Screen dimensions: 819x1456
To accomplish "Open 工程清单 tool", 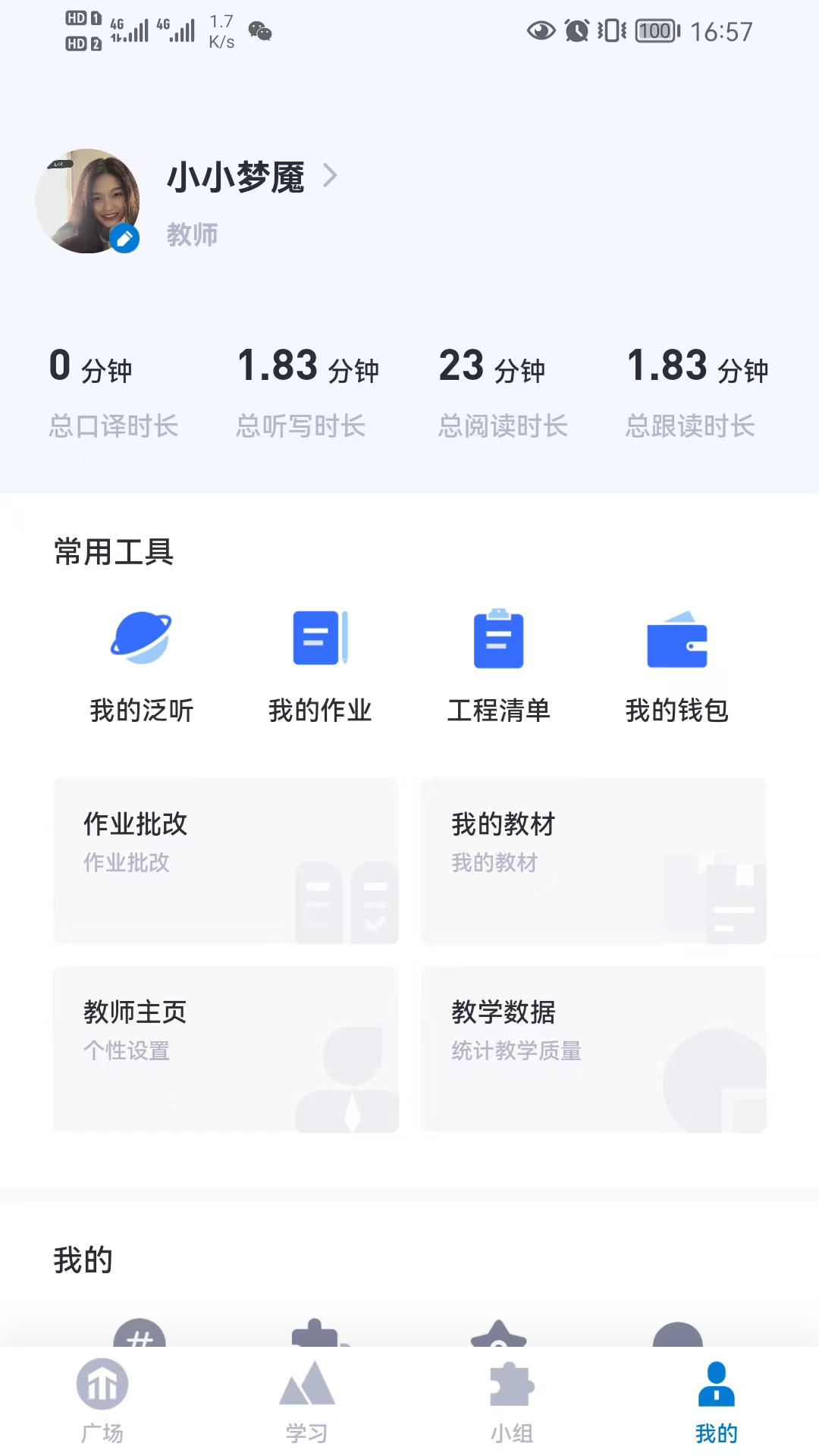I will pyautogui.click(x=498, y=667).
